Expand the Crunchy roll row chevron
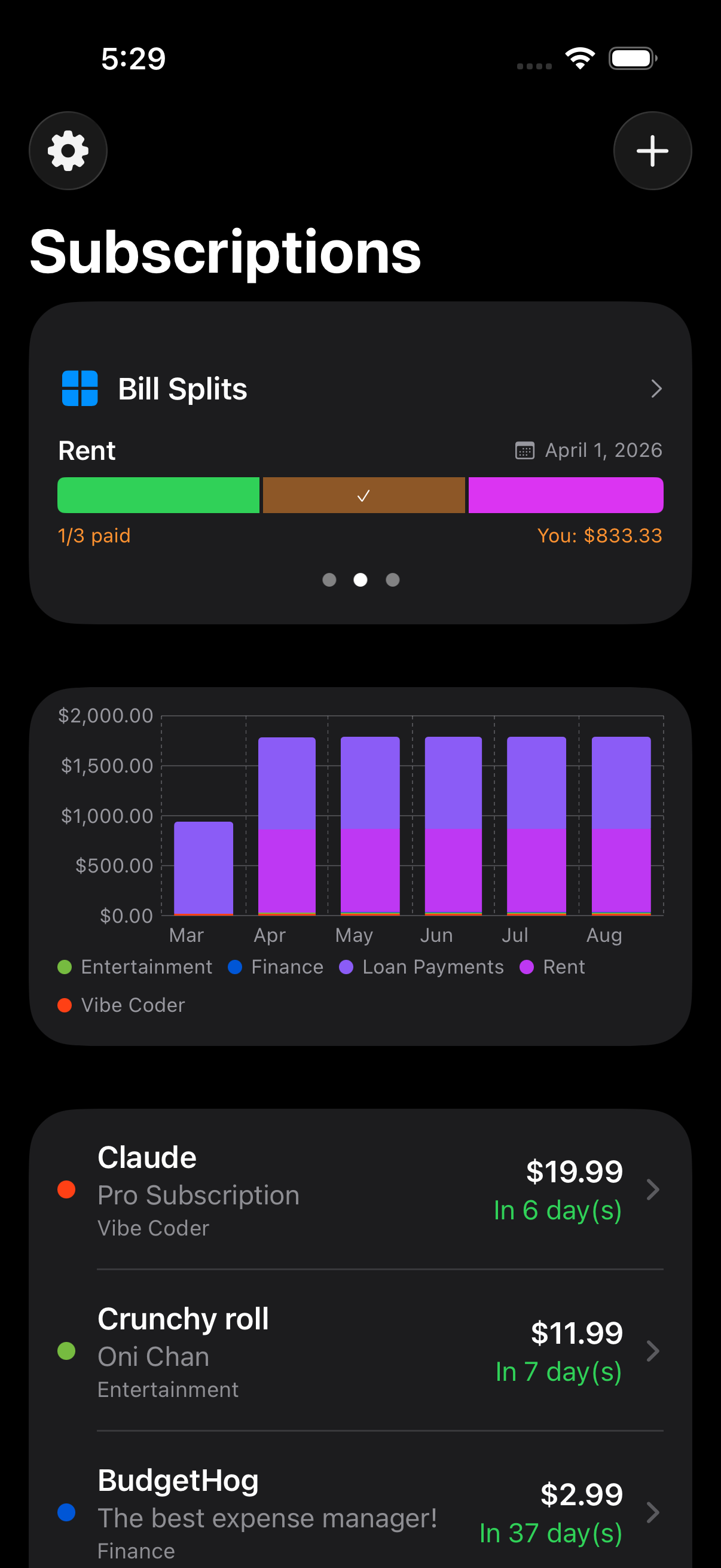721x1568 pixels. point(653,1352)
